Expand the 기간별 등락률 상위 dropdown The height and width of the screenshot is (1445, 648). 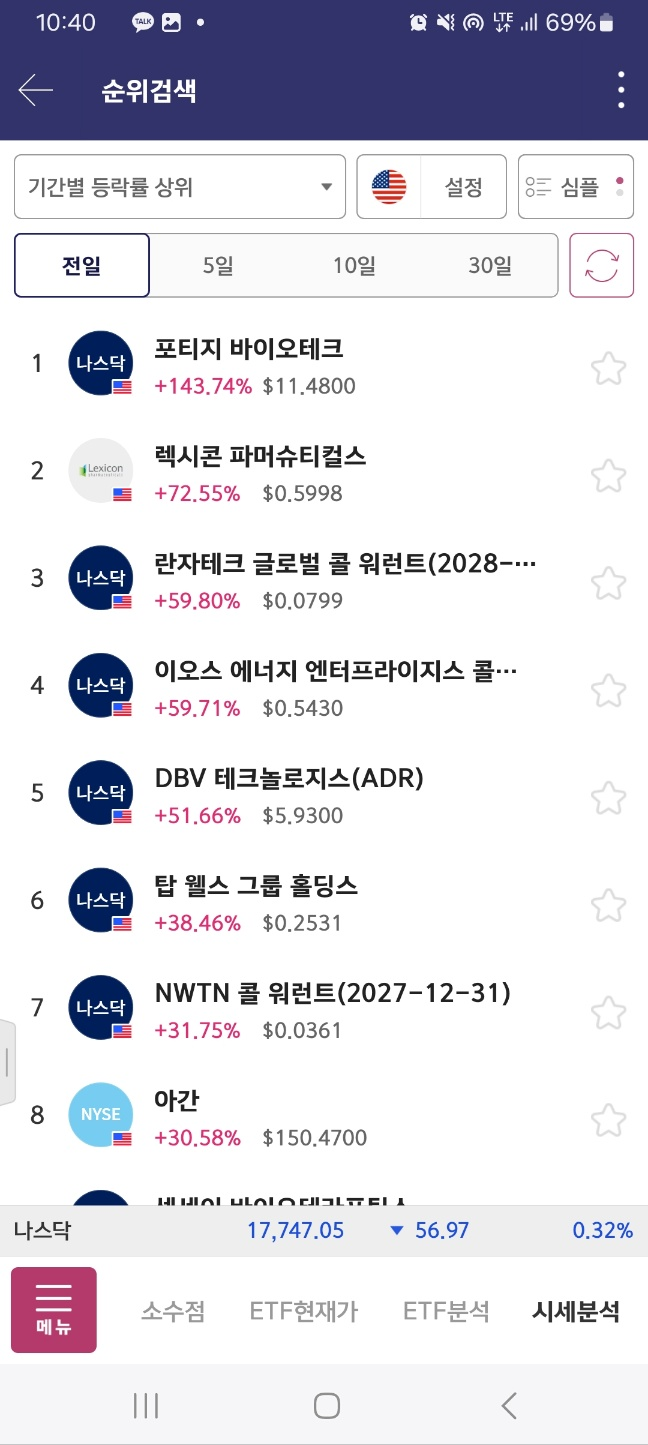click(180, 186)
